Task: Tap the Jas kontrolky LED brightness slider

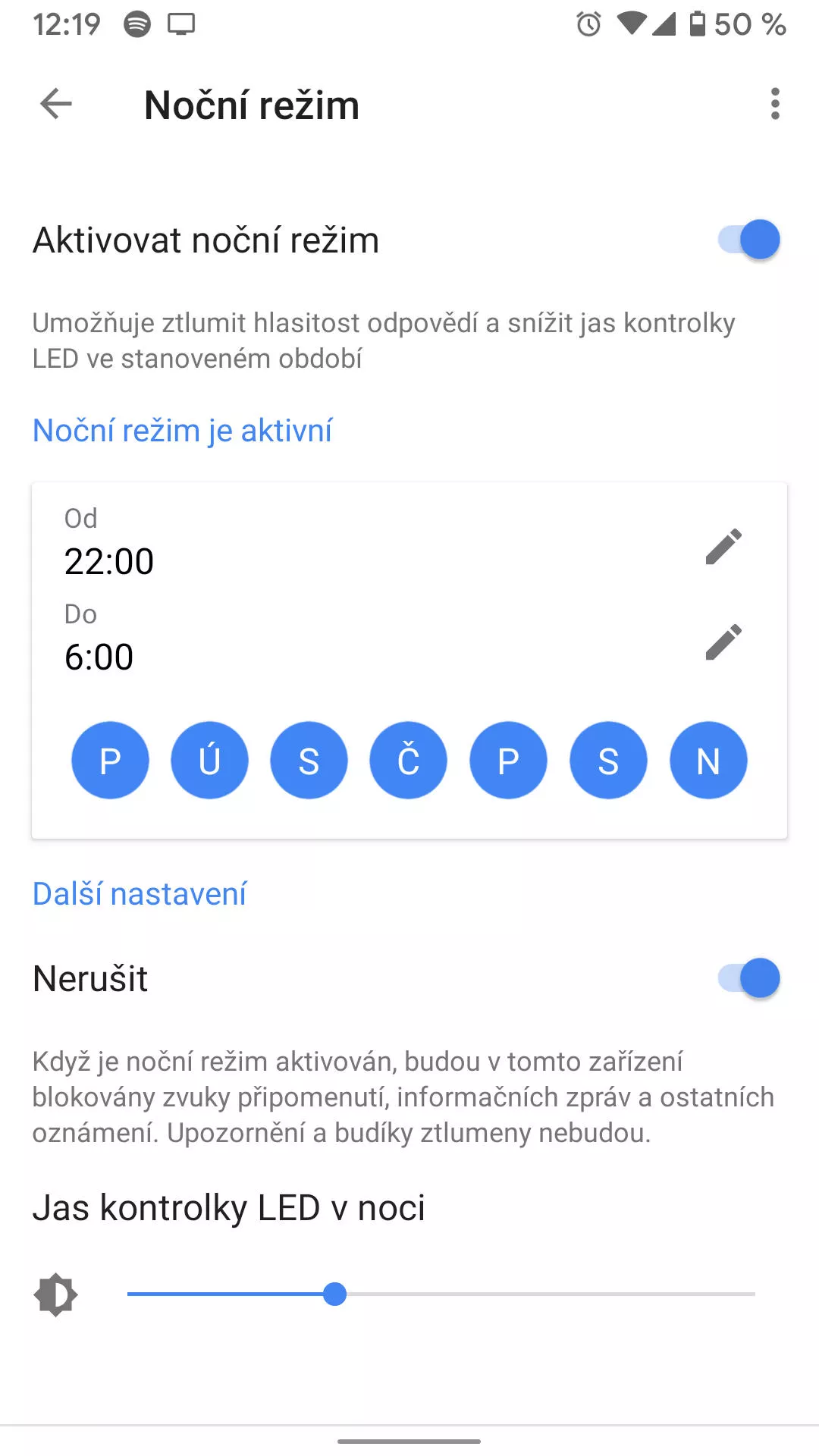Action: (441, 1294)
